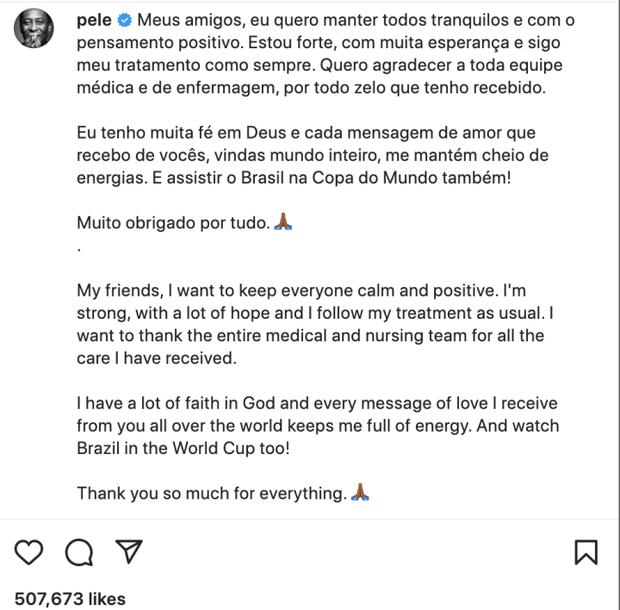Image resolution: width=620 pixels, height=610 pixels.
Task: Save the post with the bookmark icon
Action: 586,552
